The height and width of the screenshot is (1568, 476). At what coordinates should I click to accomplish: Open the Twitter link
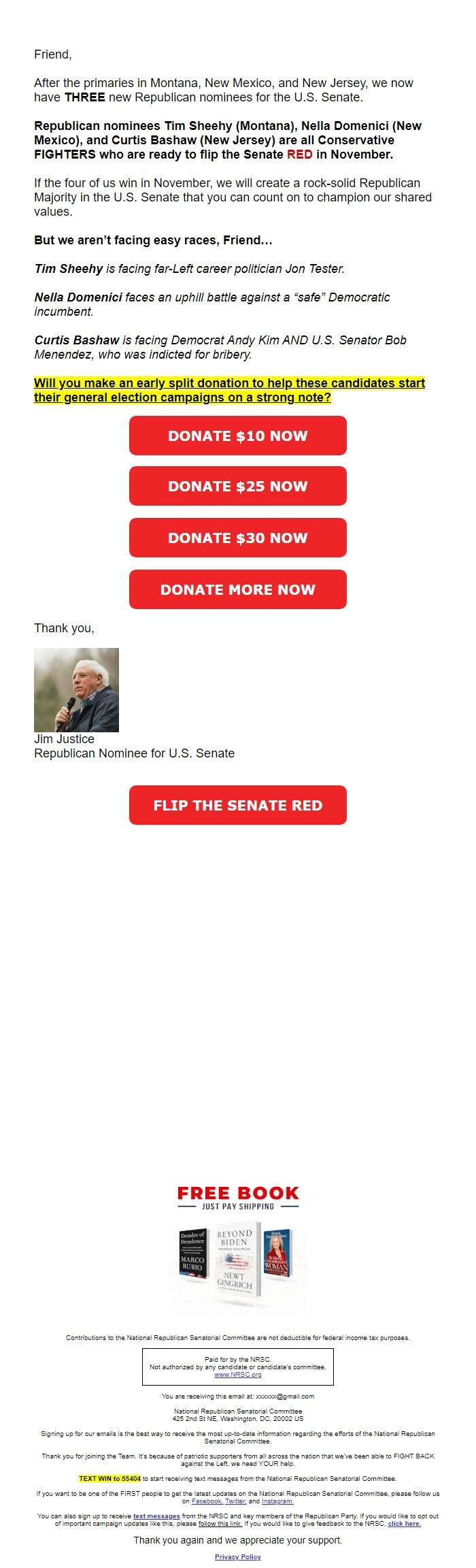coord(235,1501)
